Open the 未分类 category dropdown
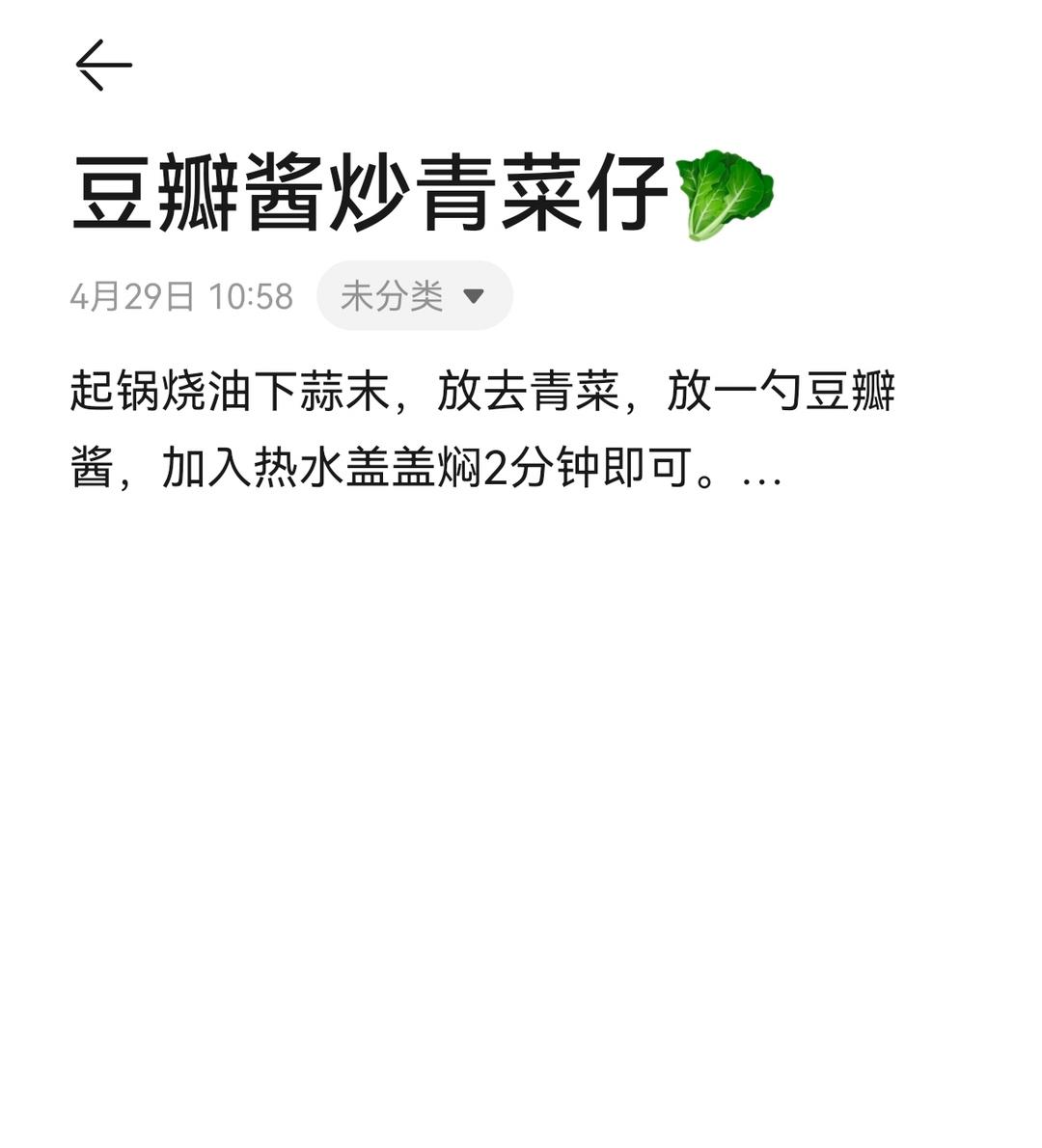1042x1148 pixels. coord(415,295)
